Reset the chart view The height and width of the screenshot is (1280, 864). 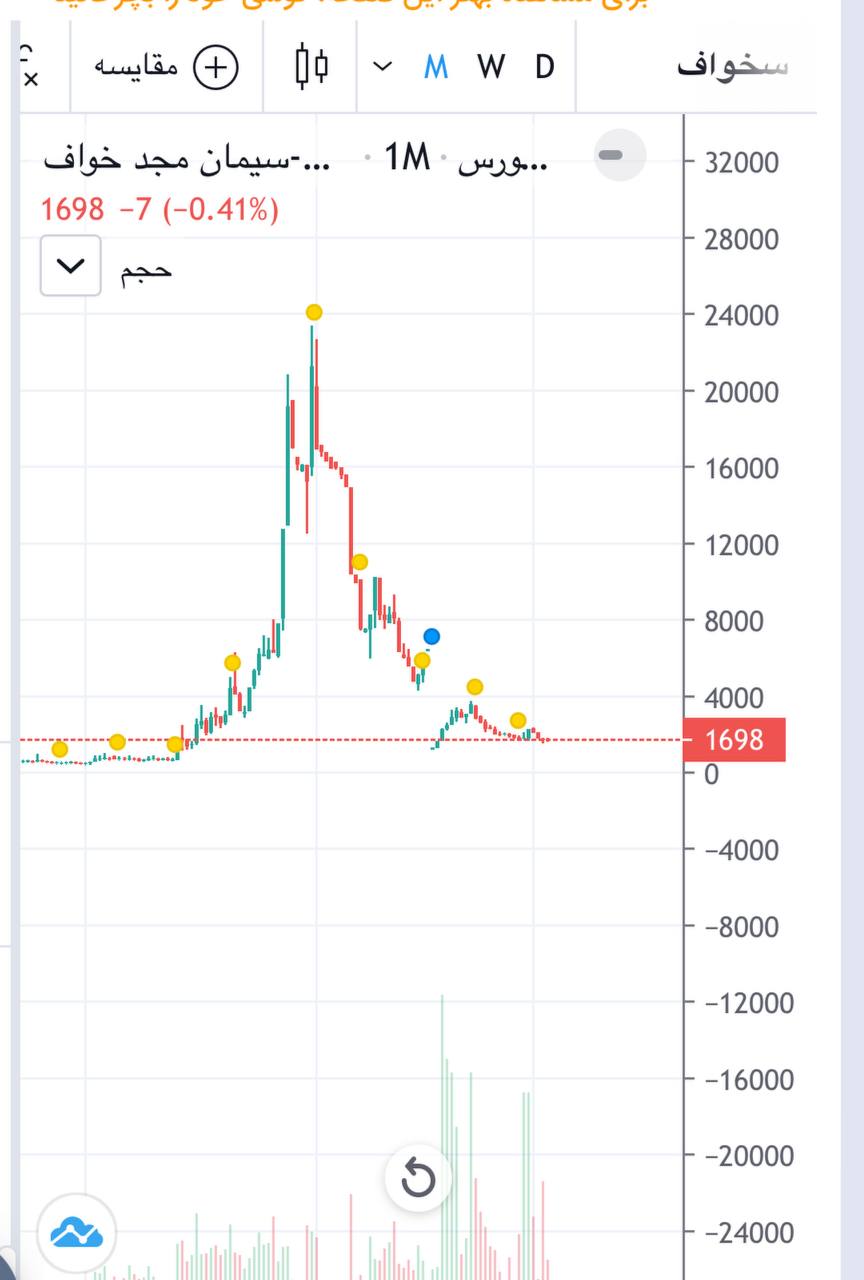pos(418,1179)
